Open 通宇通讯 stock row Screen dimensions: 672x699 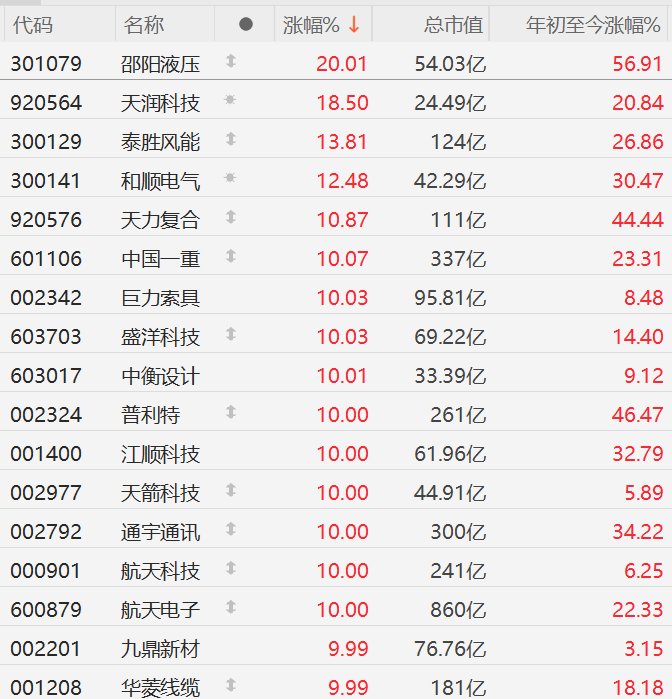tap(161, 532)
